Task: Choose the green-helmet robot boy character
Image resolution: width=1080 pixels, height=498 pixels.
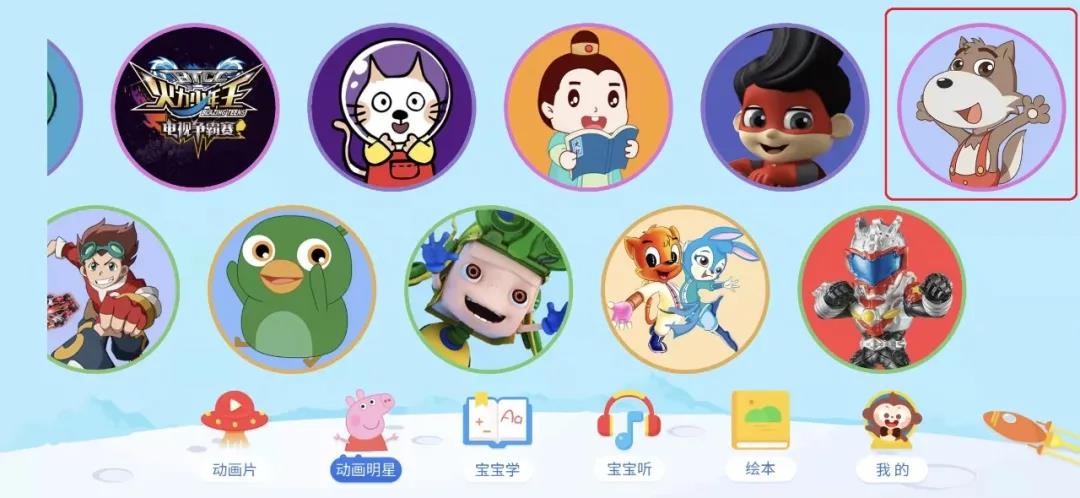Action: [x=489, y=288]
